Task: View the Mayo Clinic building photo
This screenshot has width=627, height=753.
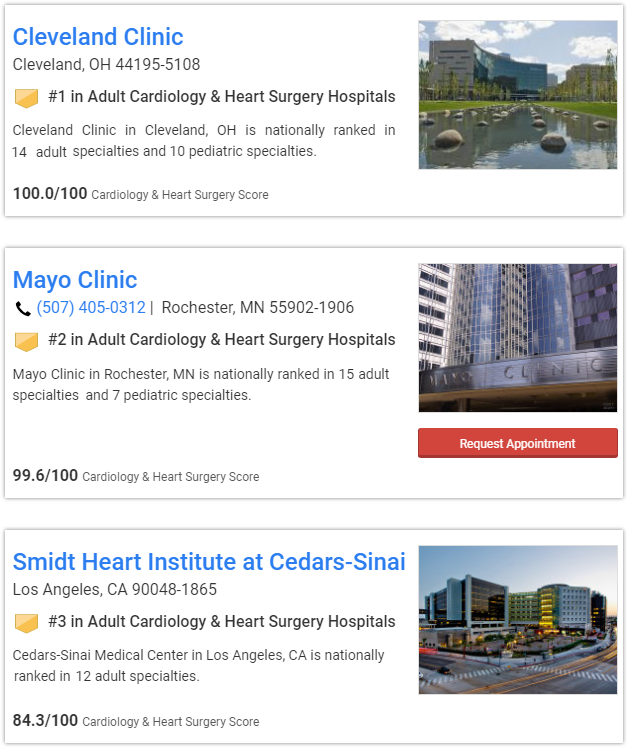Action: [517, 338]
